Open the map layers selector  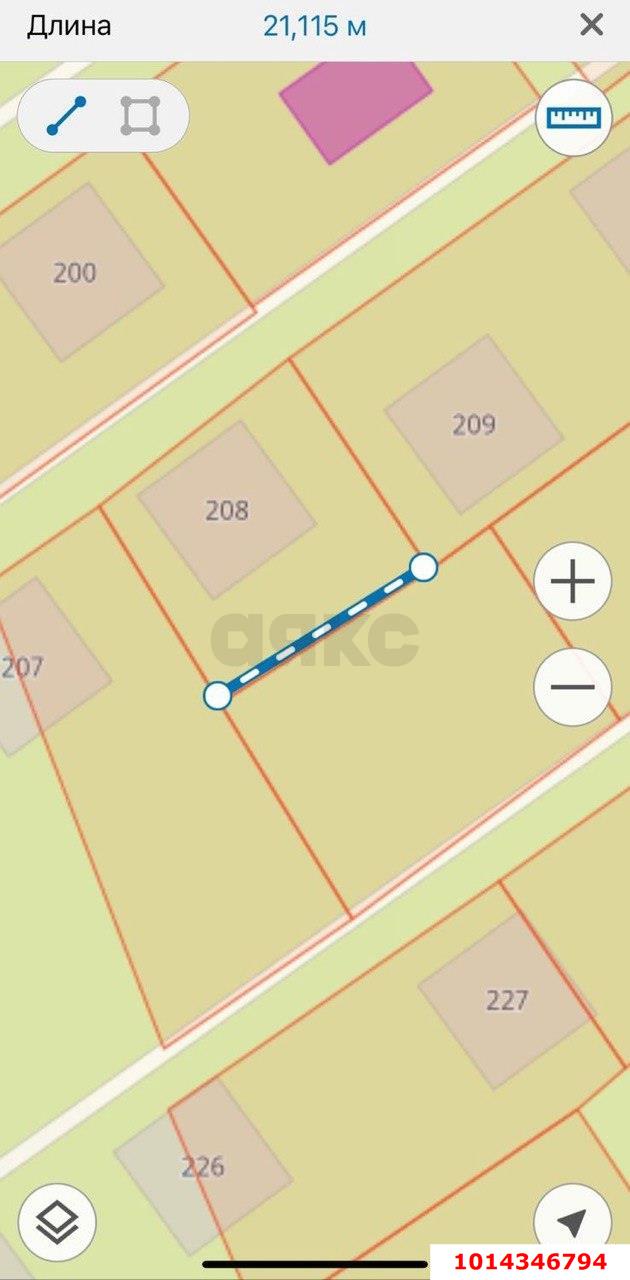click(57, 1221)
